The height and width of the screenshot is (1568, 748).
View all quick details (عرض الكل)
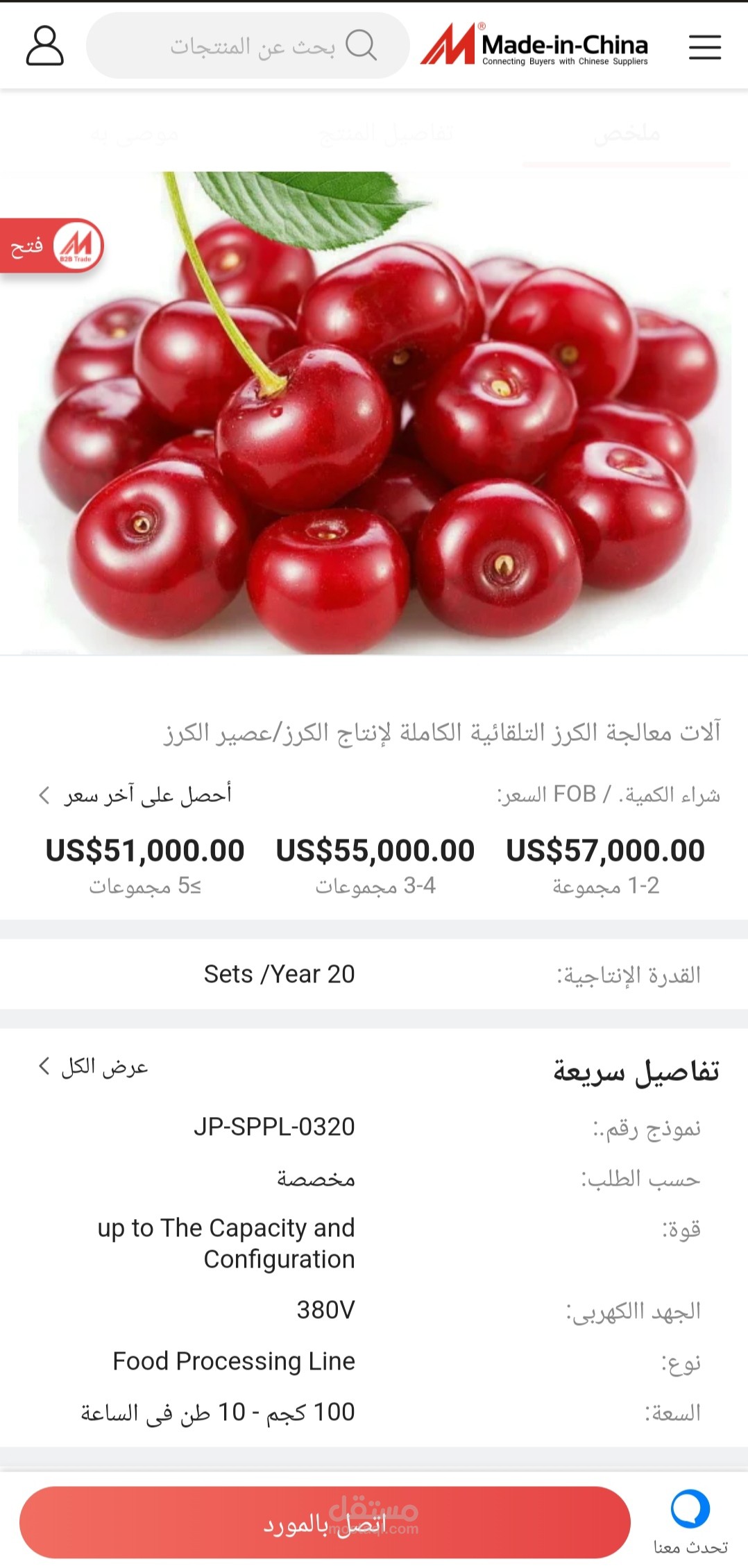[94, 1066]
